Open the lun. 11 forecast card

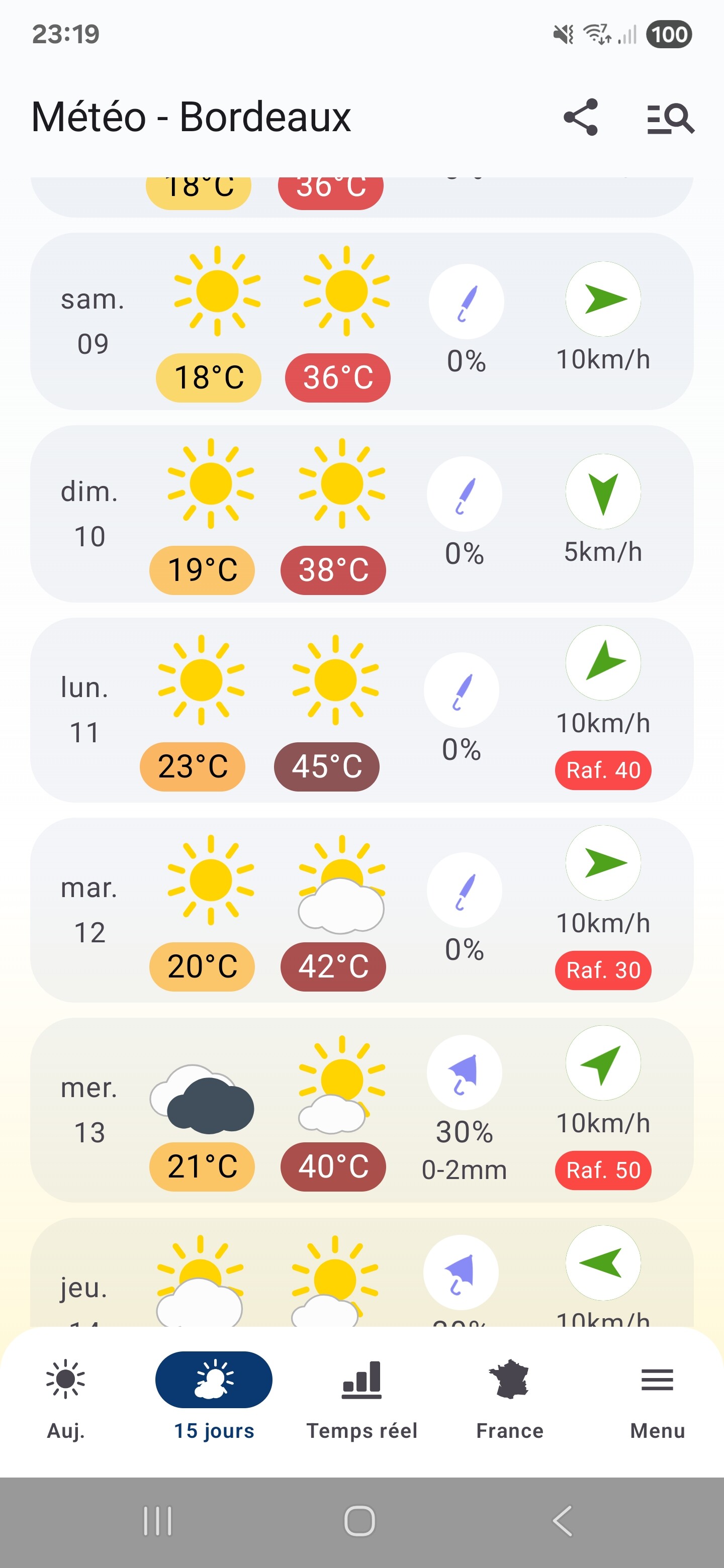pyautogui.click(x=361, y=710)
